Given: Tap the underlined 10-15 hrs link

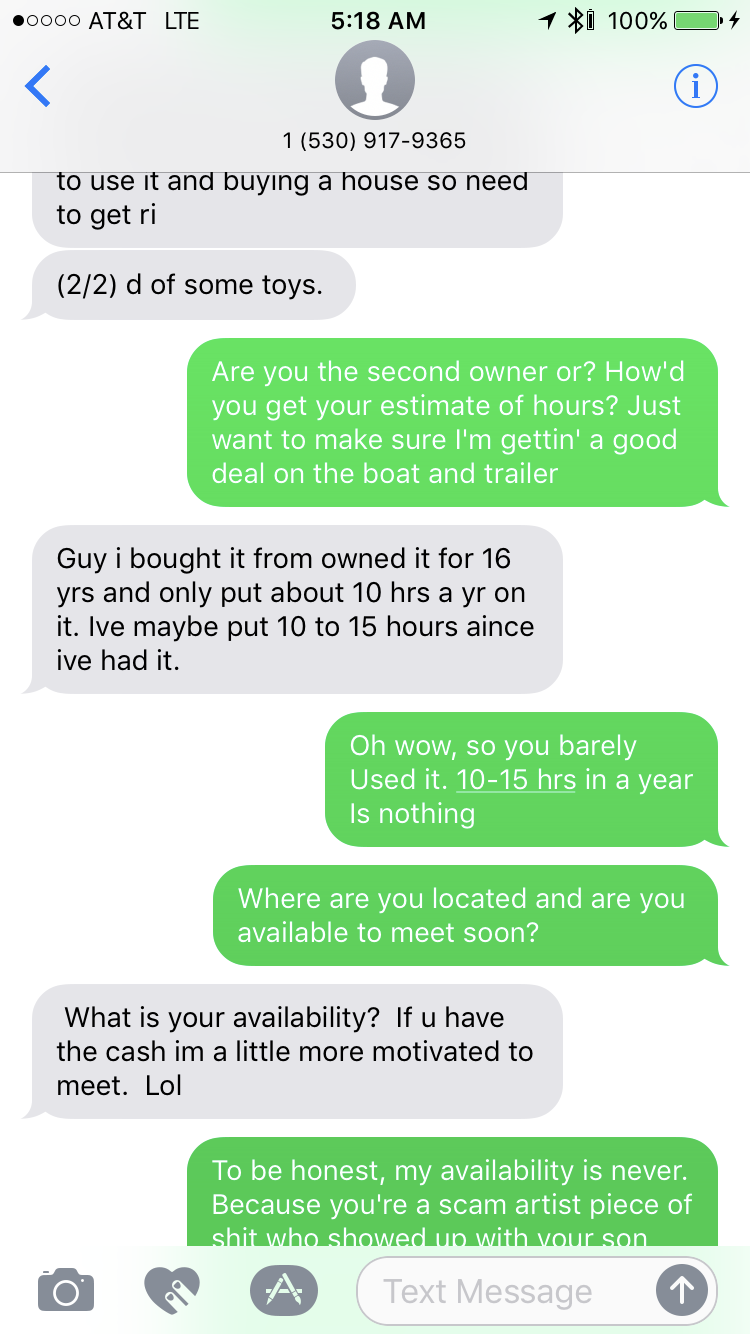Looking at the screenshot, I should click(x=515, y=780).
